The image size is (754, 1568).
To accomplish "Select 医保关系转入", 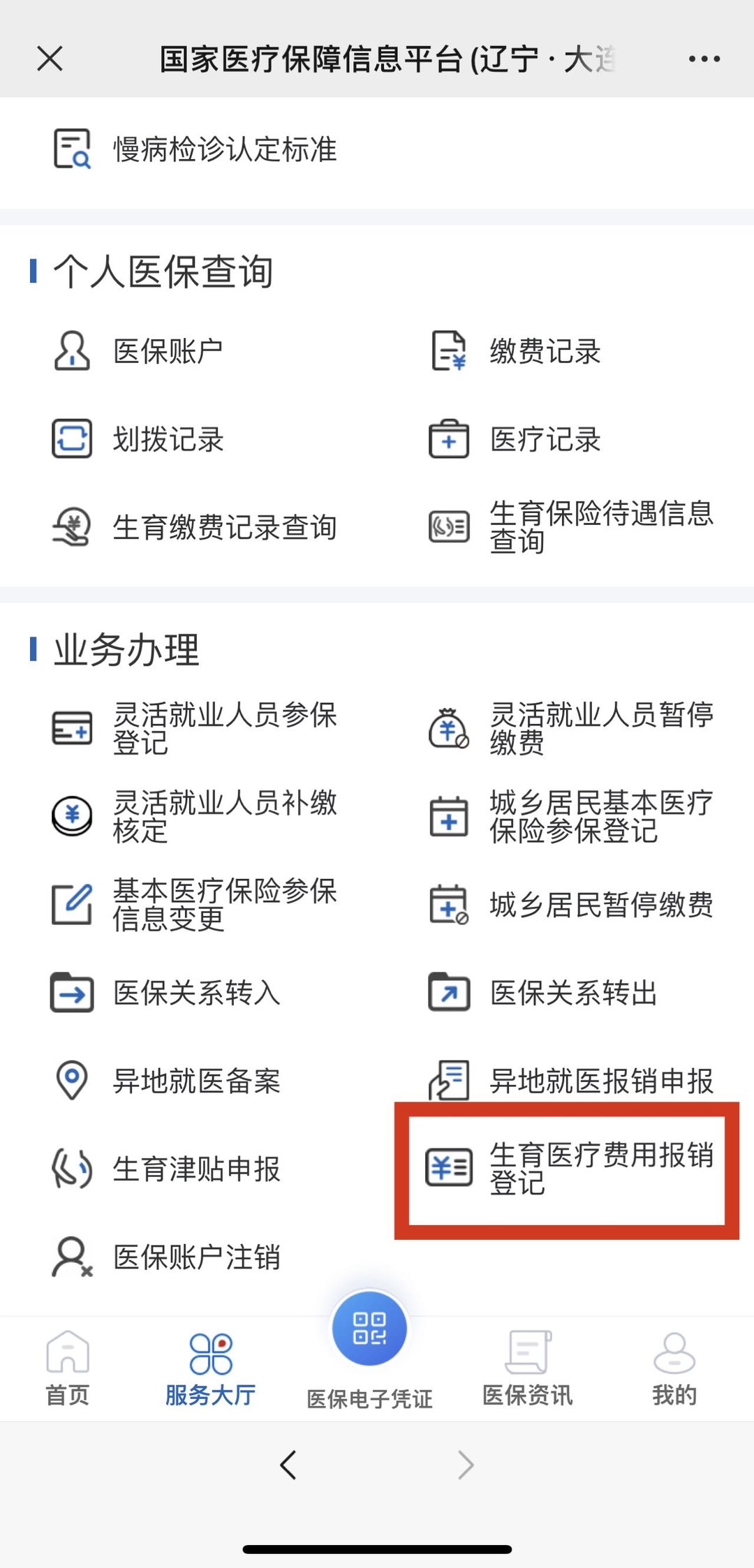I will click(168, 993).
